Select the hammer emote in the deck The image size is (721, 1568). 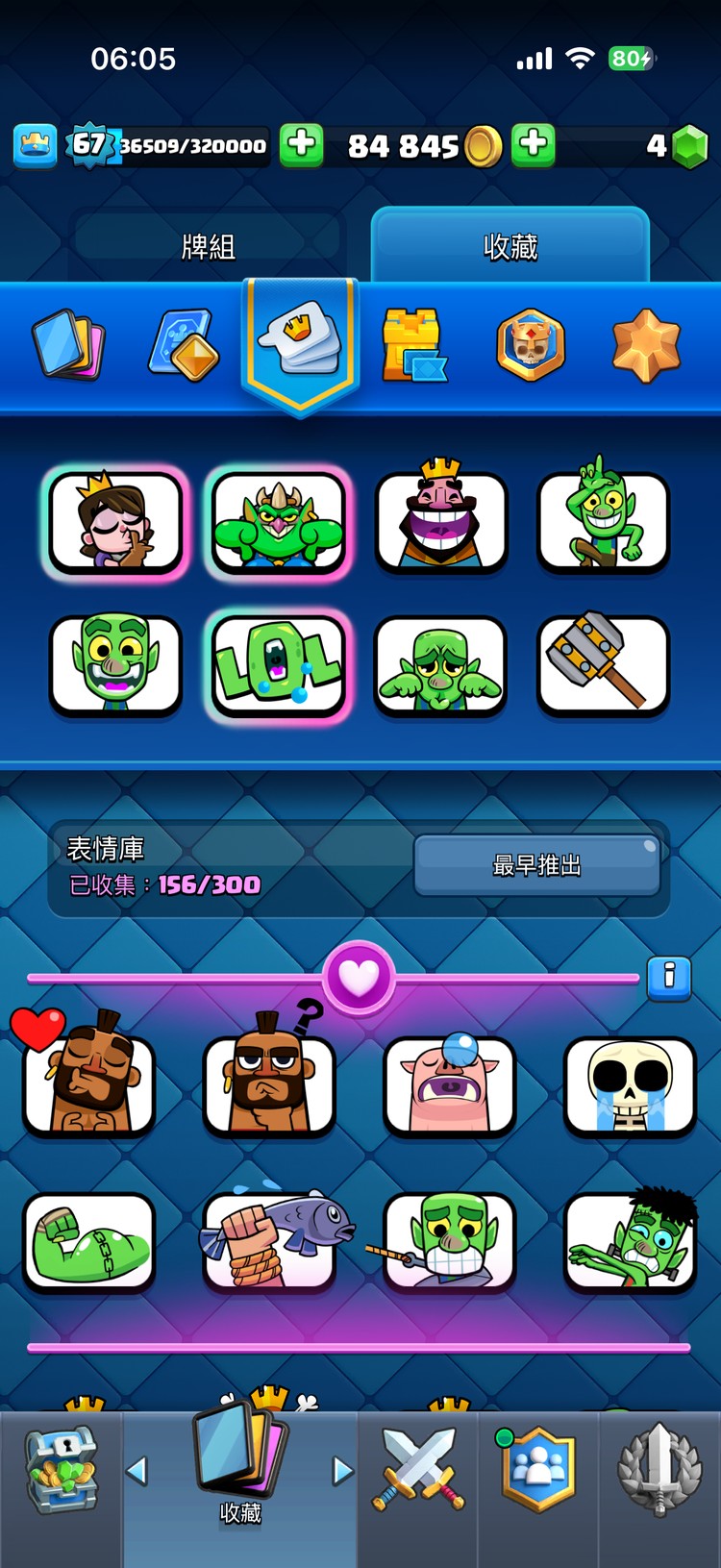point(602,665)
